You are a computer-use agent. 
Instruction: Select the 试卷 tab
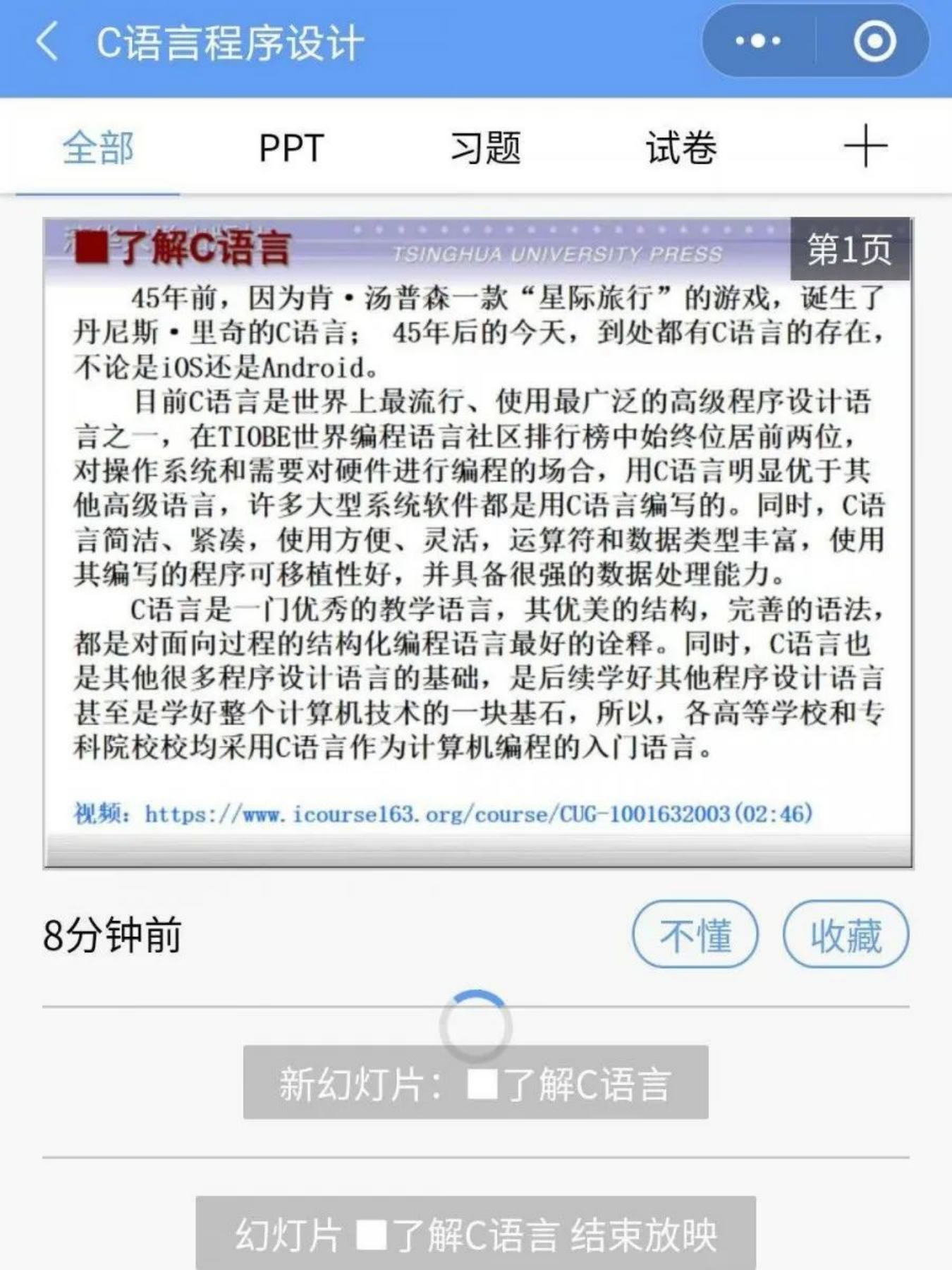coord(681,148)
